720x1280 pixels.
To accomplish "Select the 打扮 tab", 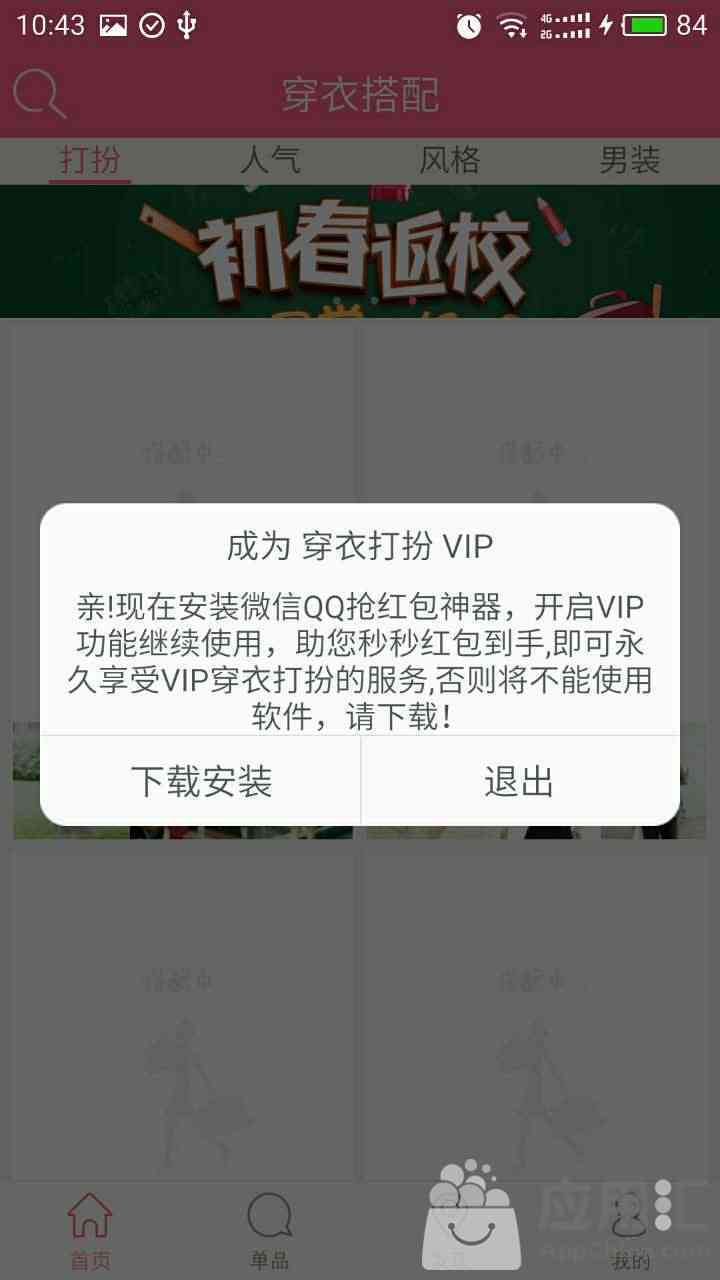I will pos(90,160).
